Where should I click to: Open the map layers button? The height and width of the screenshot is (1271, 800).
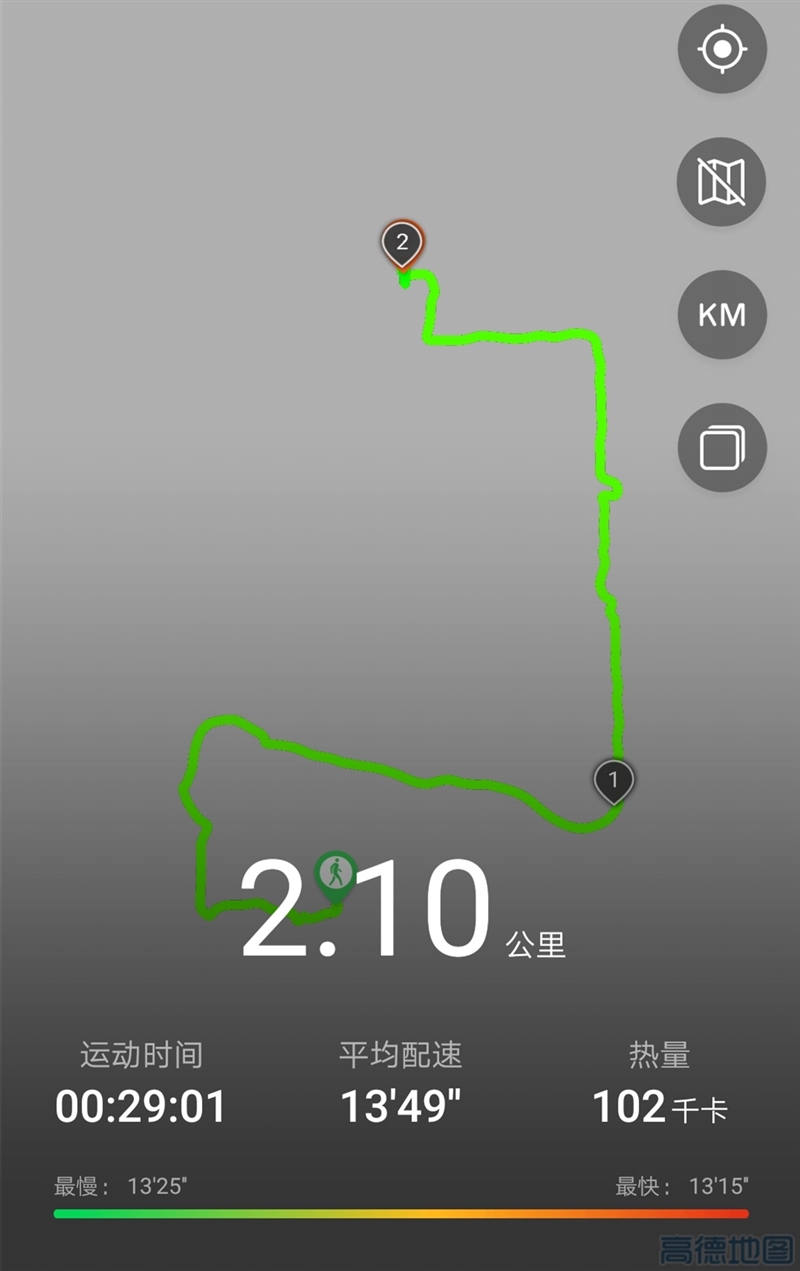pyautogui.click(x=722, y=447)
